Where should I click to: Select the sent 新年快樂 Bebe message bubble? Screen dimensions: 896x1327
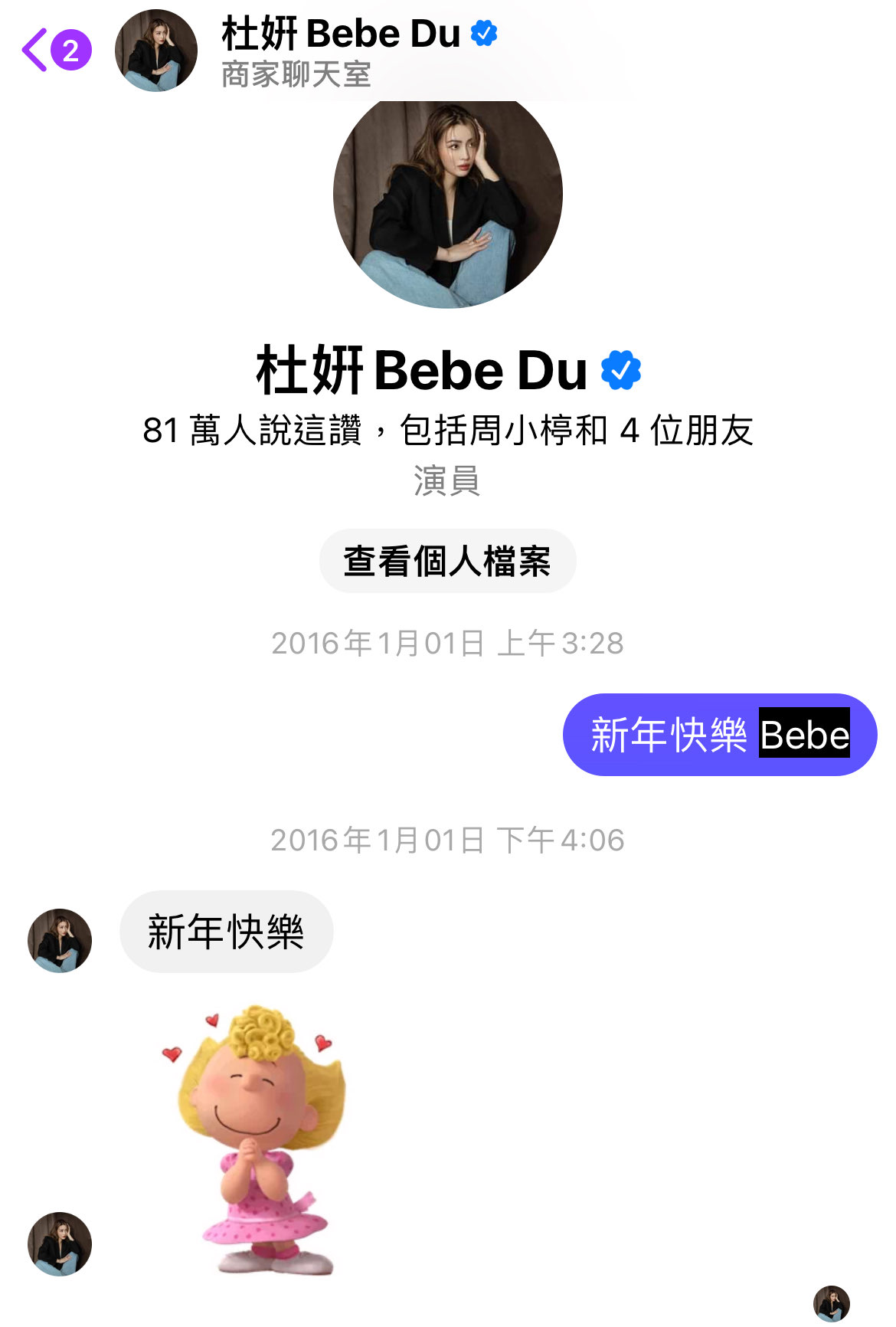pos(719,735)
